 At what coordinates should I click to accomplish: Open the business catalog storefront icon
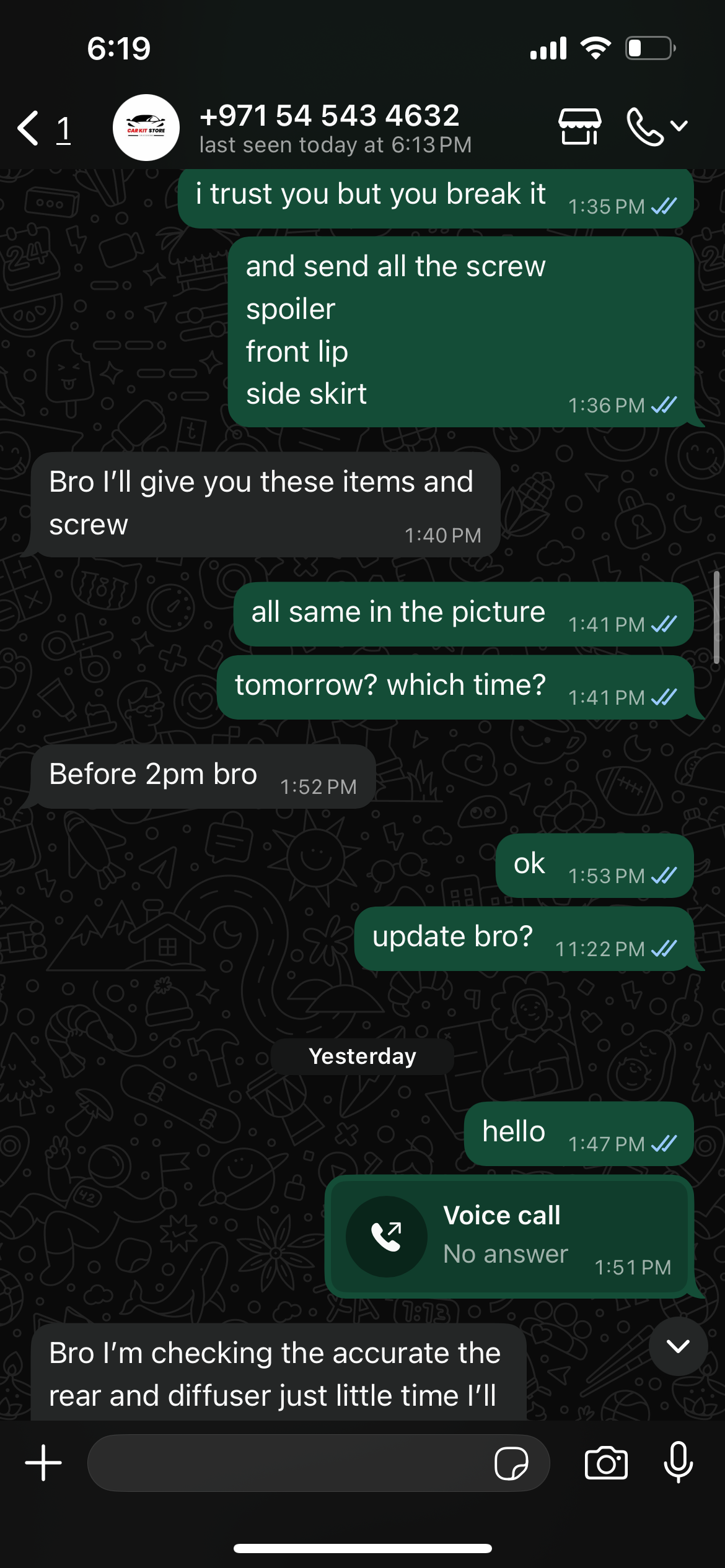[x=579, y=127]
